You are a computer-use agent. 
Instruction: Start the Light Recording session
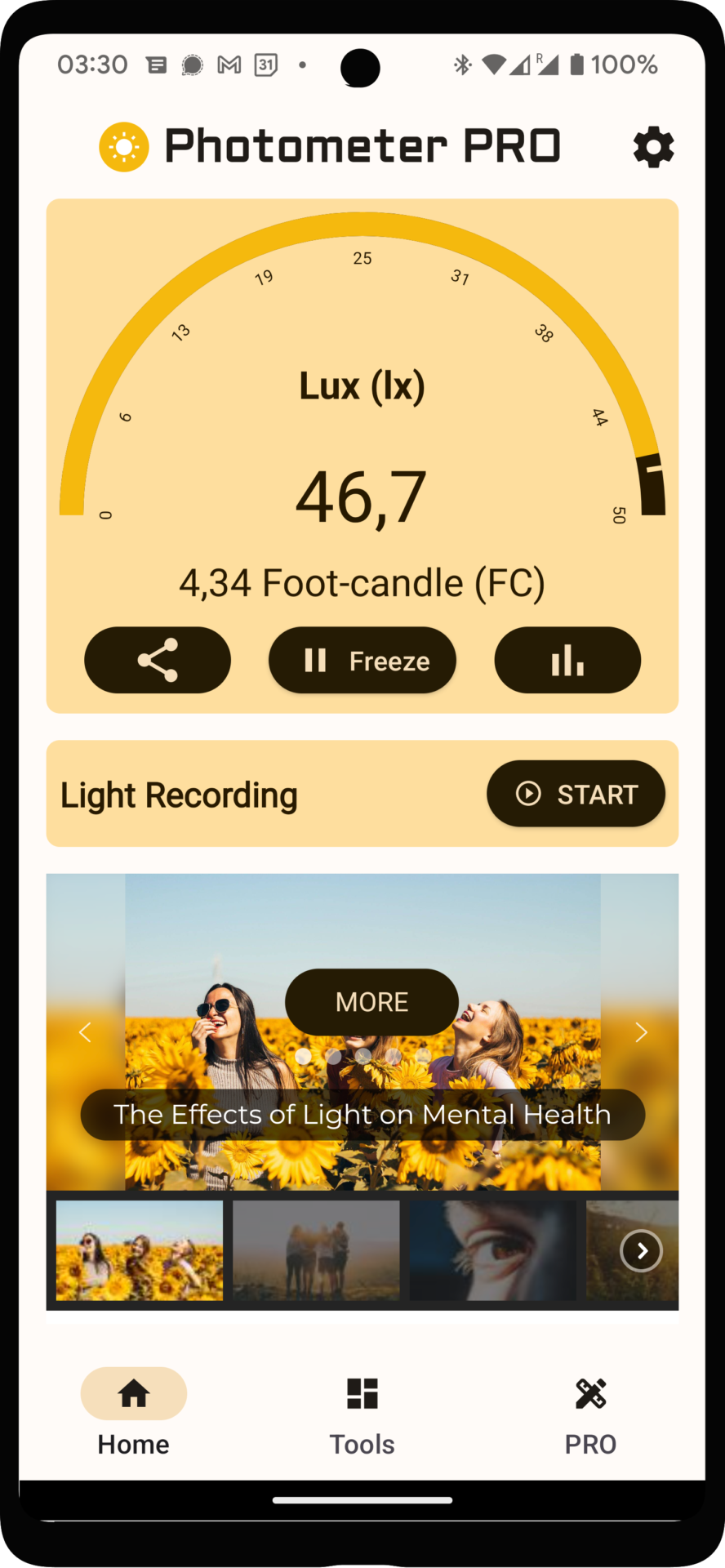pyautogui.click(x=576, y=793)
